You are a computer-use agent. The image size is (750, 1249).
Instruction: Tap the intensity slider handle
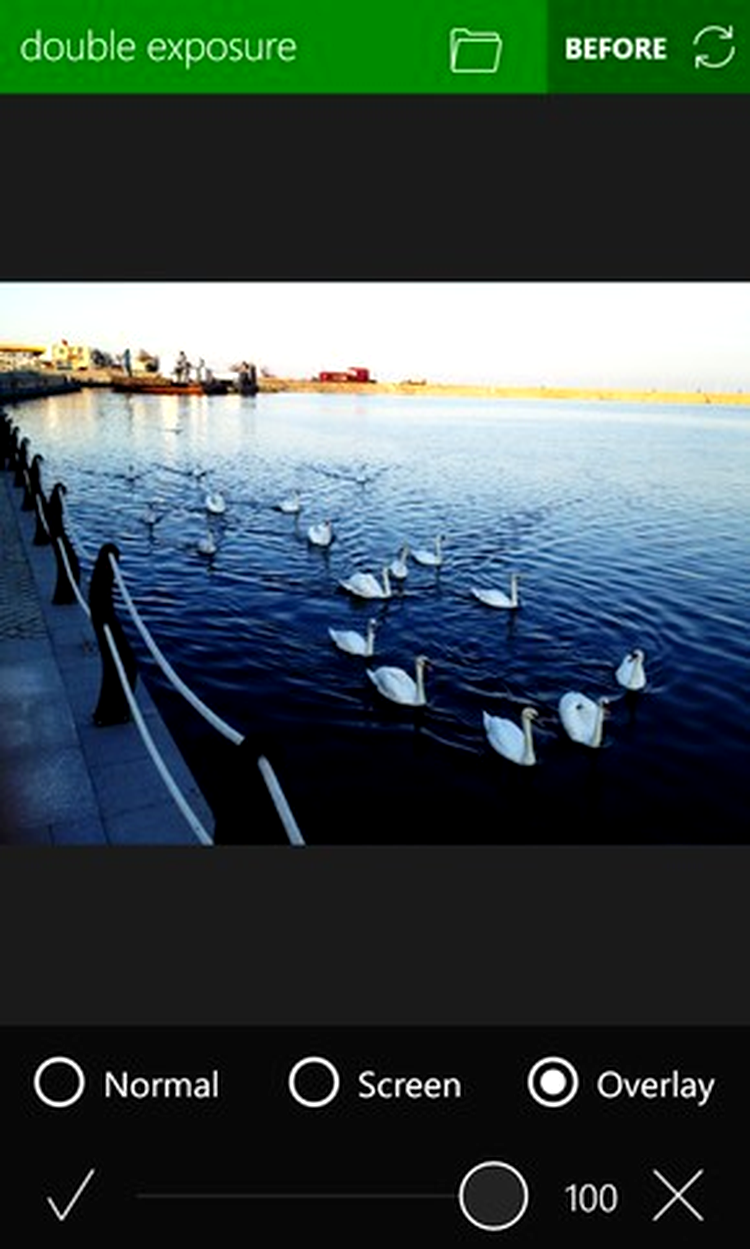pos(493,1195)
